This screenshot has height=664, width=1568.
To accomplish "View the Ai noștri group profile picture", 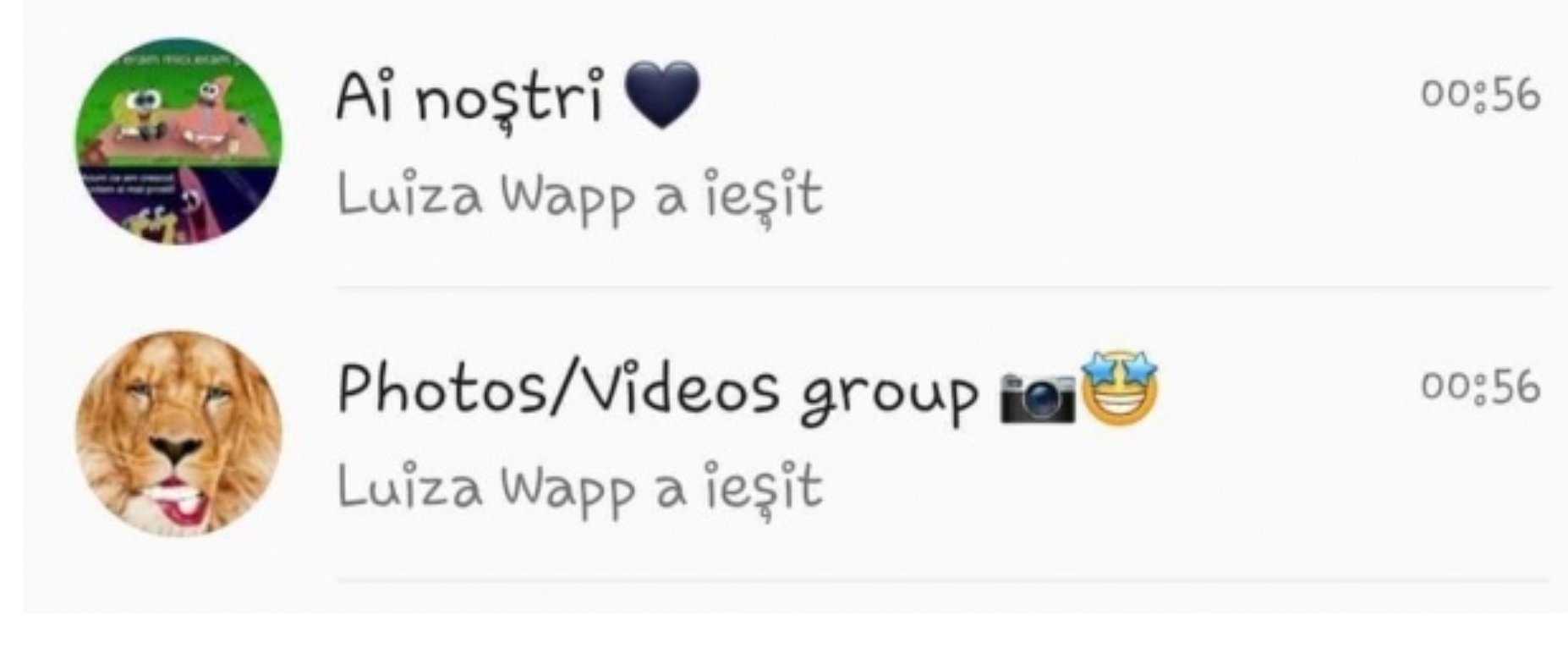I will 178,141.
